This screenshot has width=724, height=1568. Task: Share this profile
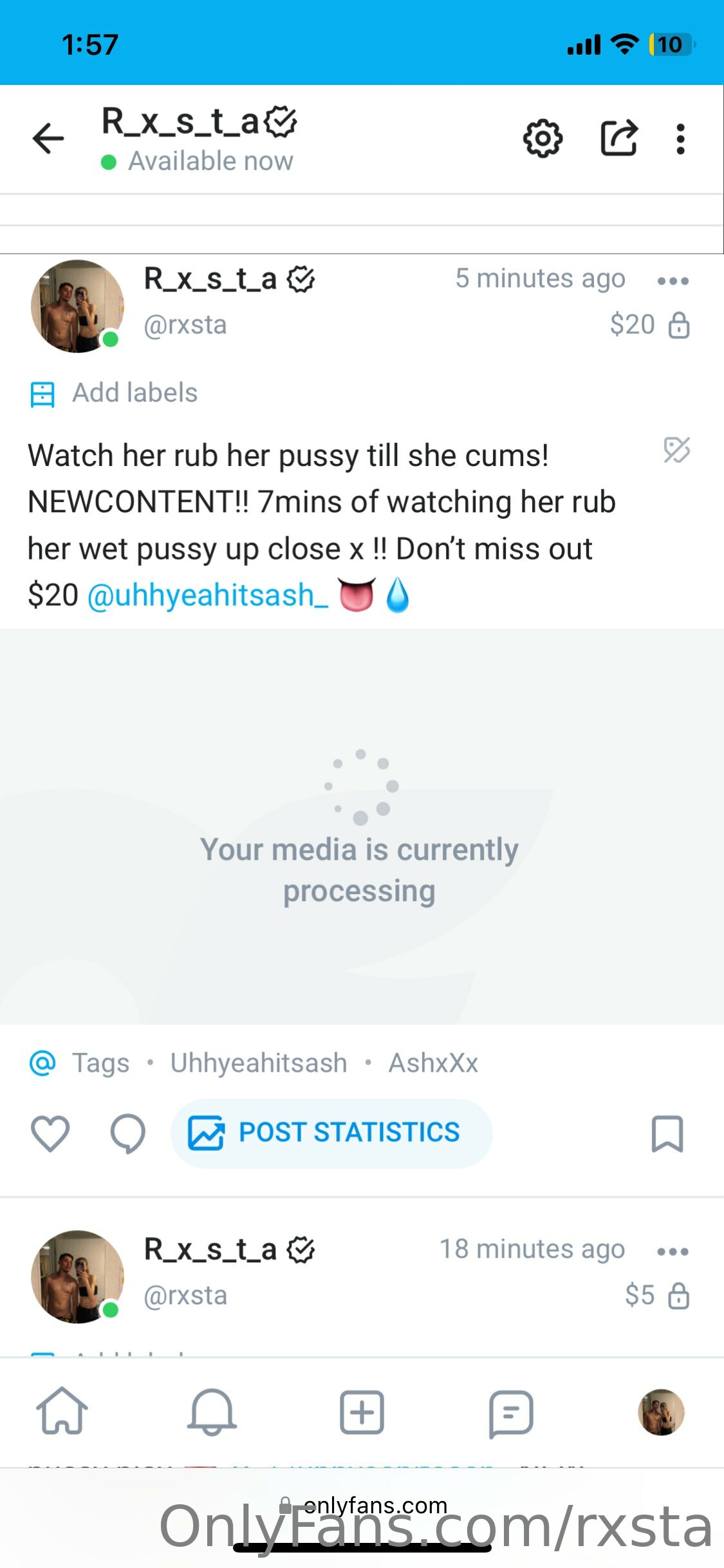point(618,138)
